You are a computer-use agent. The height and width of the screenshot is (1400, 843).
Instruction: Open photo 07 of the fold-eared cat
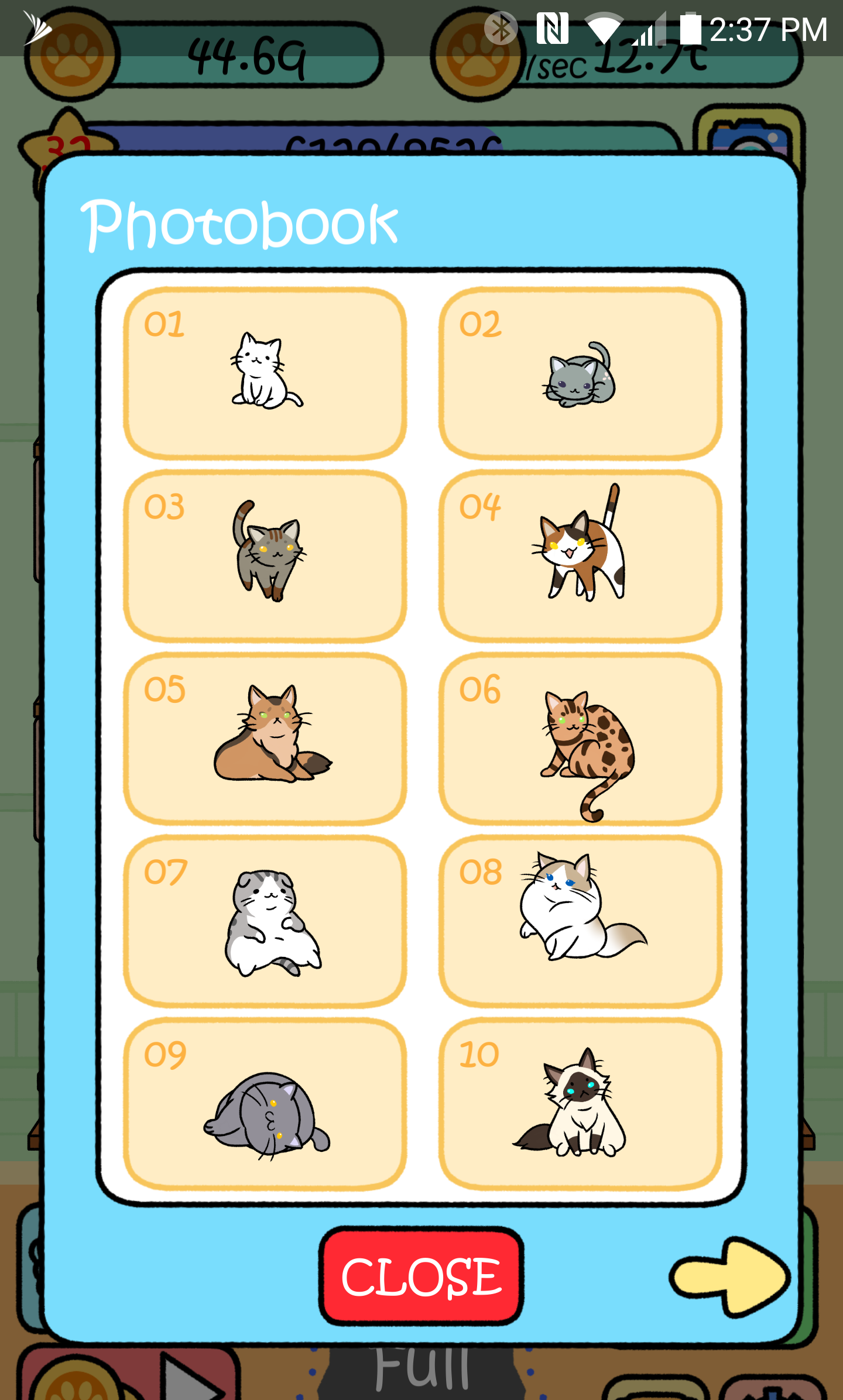[x=265, y=921]
